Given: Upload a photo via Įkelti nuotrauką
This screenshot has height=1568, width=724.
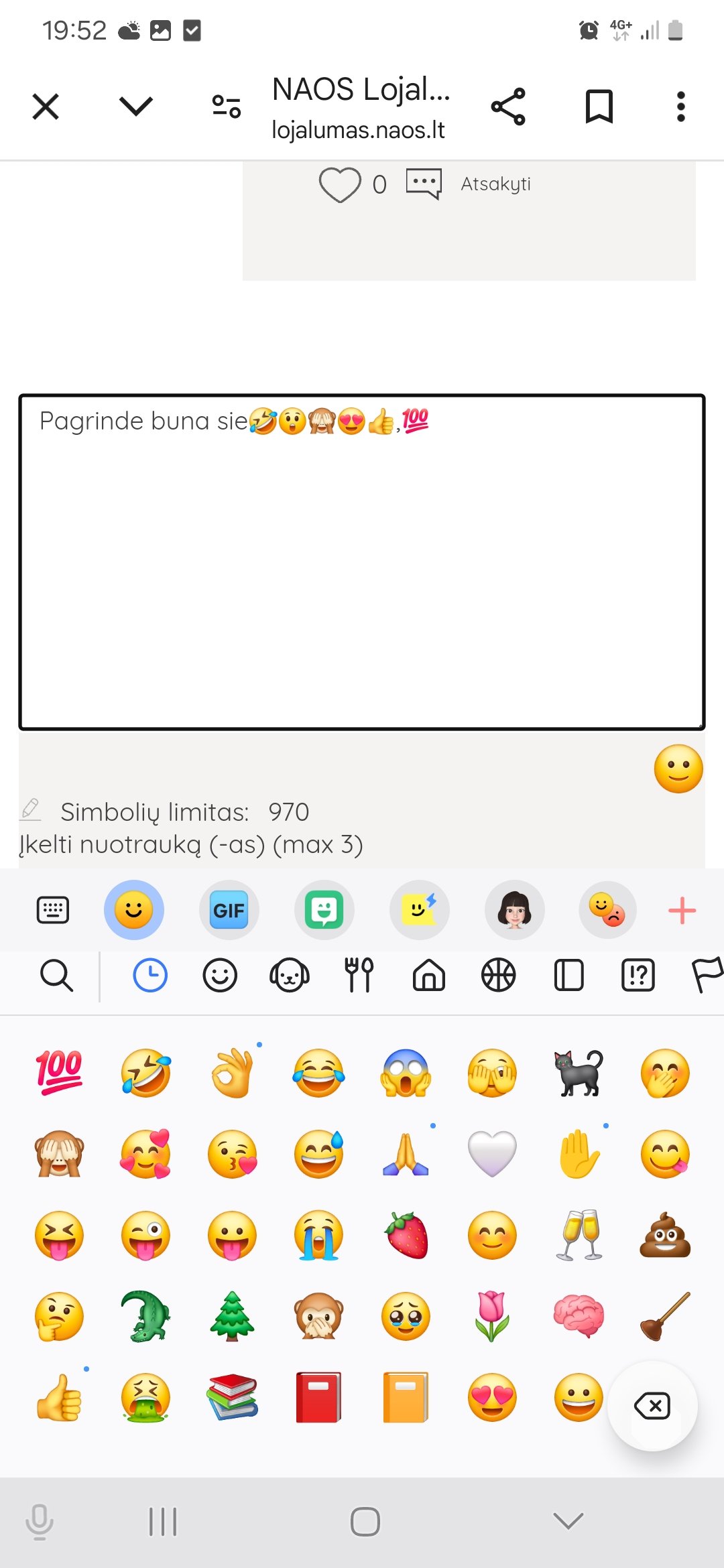Looking at the screenshot, I should (x=191, y=844).
